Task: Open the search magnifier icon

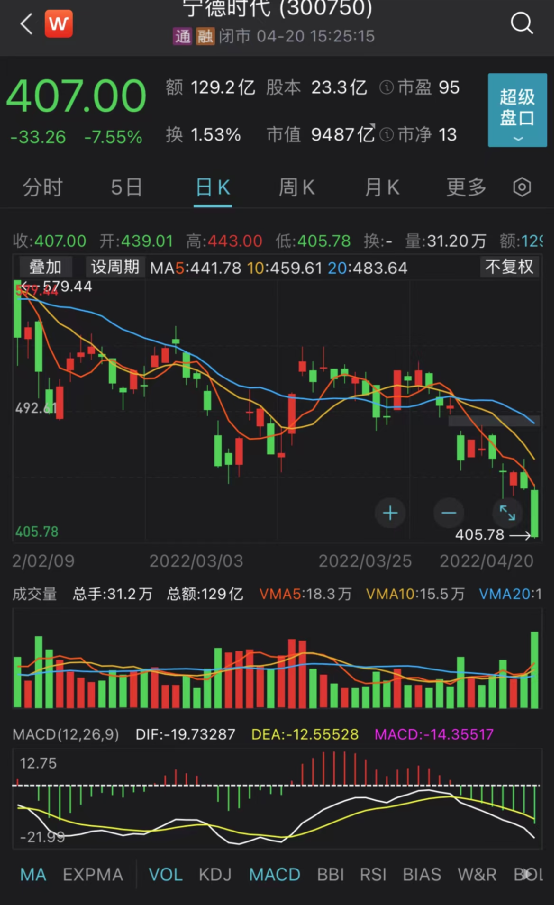Action: pyautogui.click(x=522, y=23)
